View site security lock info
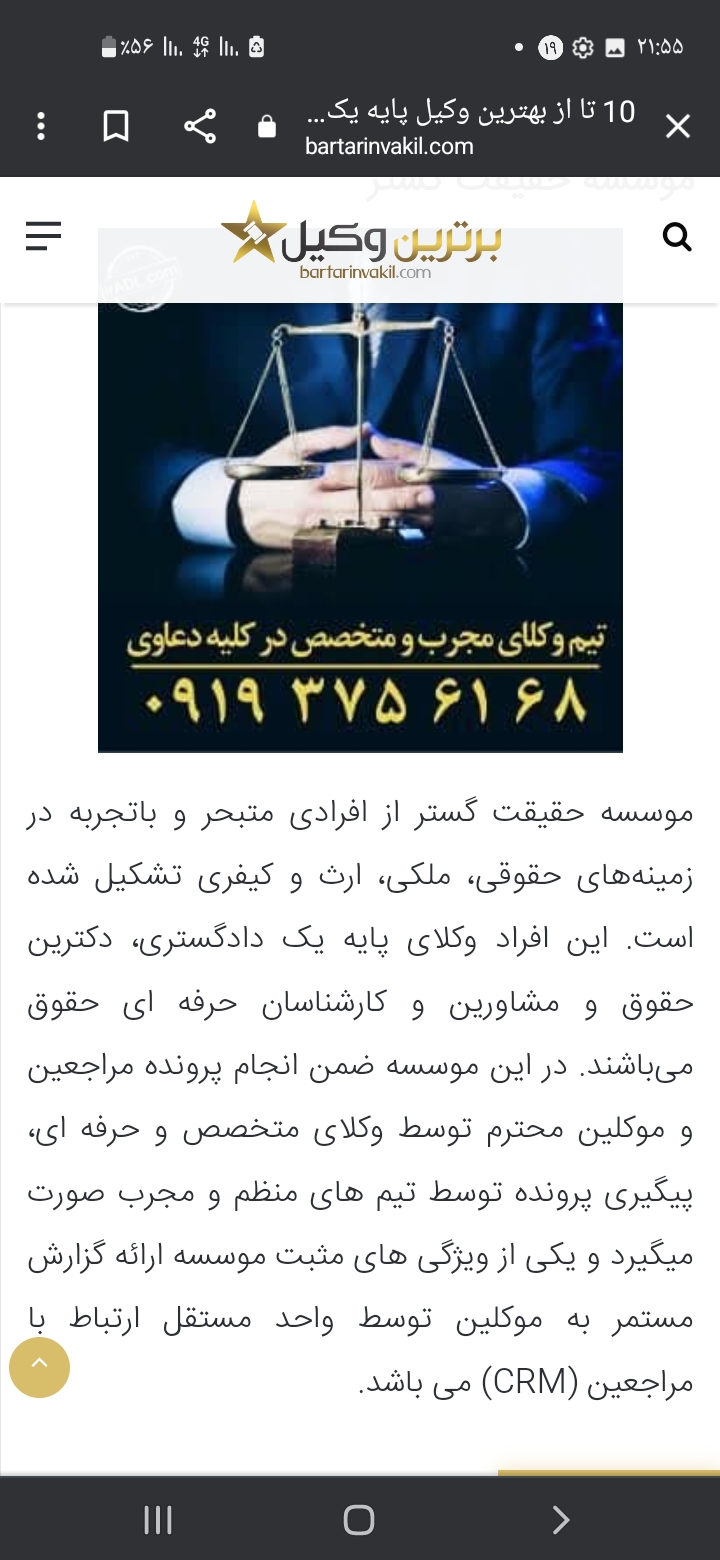The image size is (720, 1560). click(x=266, y=127)
